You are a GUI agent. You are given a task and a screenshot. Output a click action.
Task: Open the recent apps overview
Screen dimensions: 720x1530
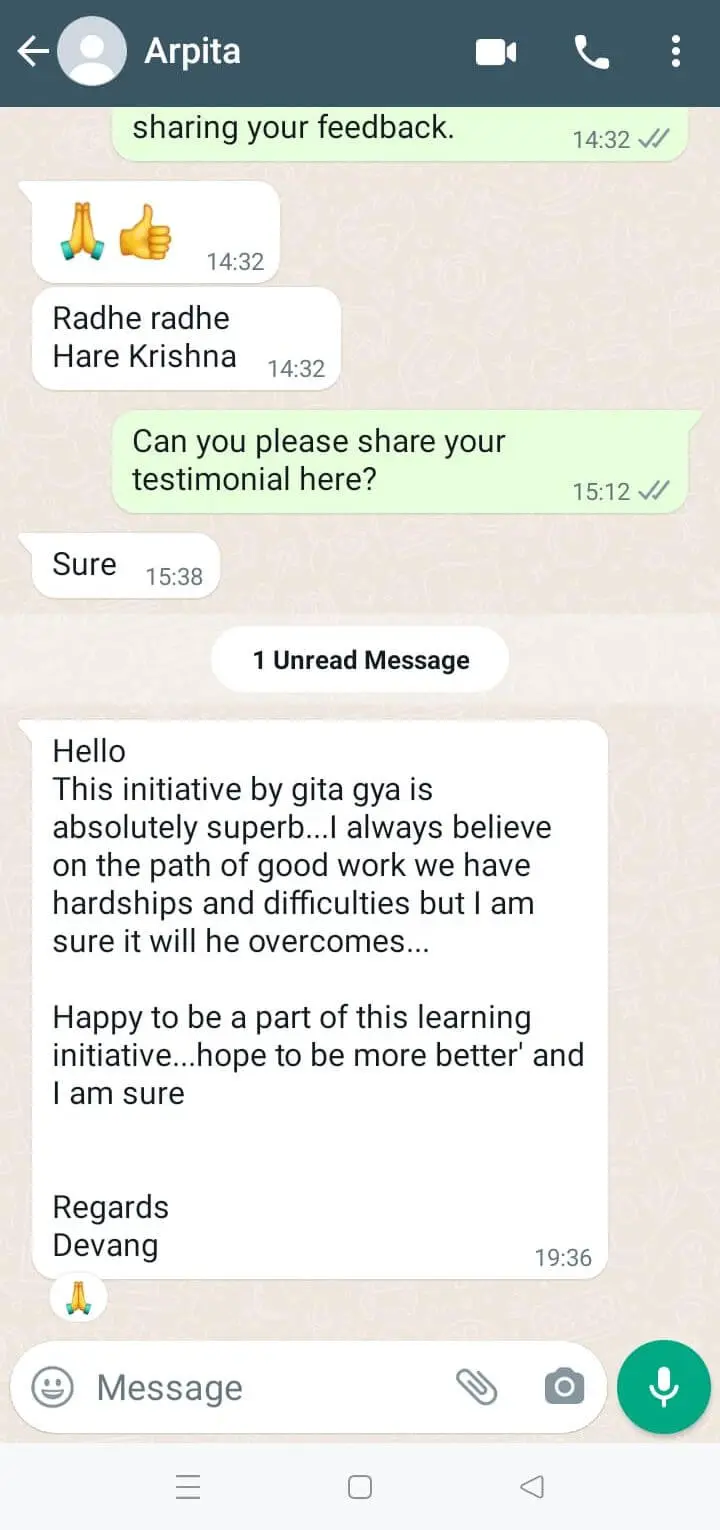[x=188, y=1487]
